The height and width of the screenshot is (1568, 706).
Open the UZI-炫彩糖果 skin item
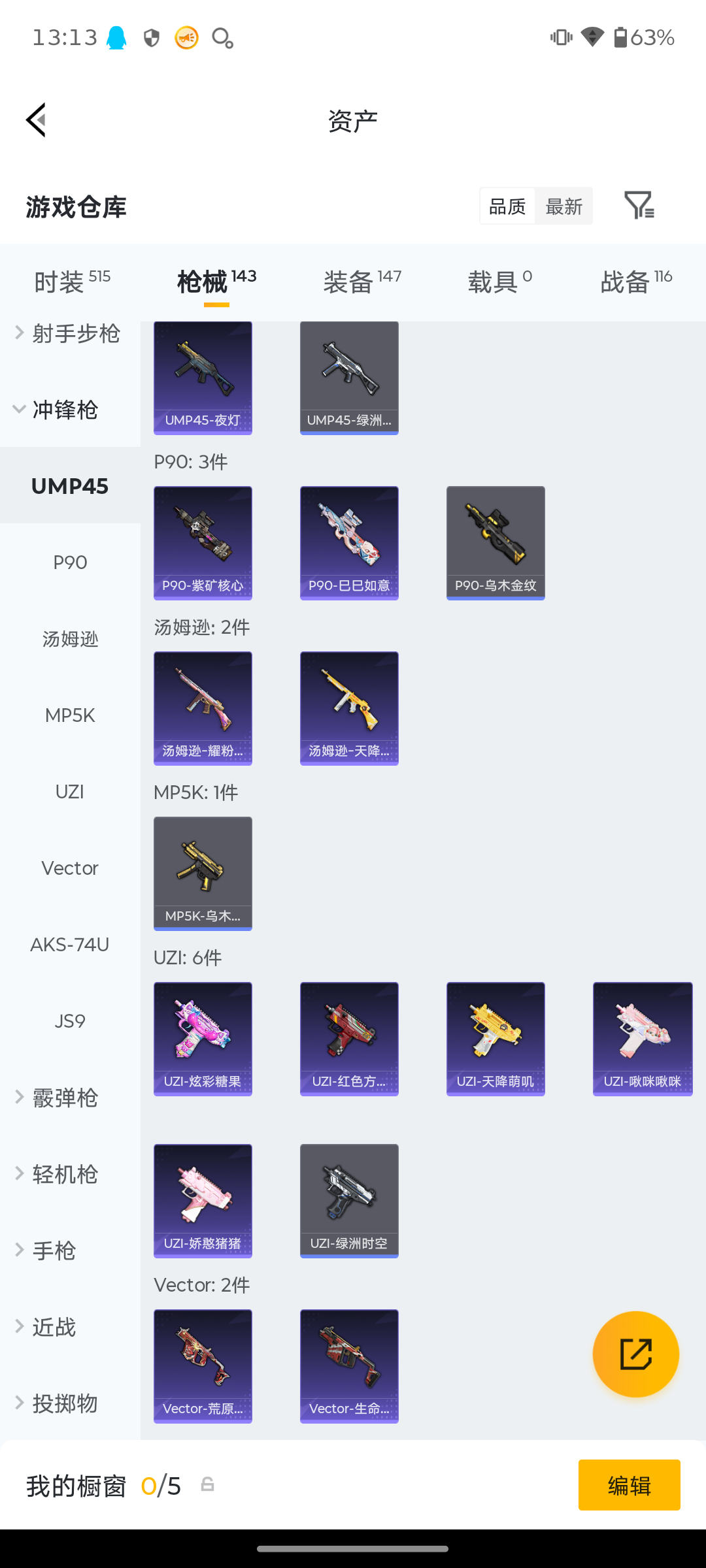[x=203, y=1038]
